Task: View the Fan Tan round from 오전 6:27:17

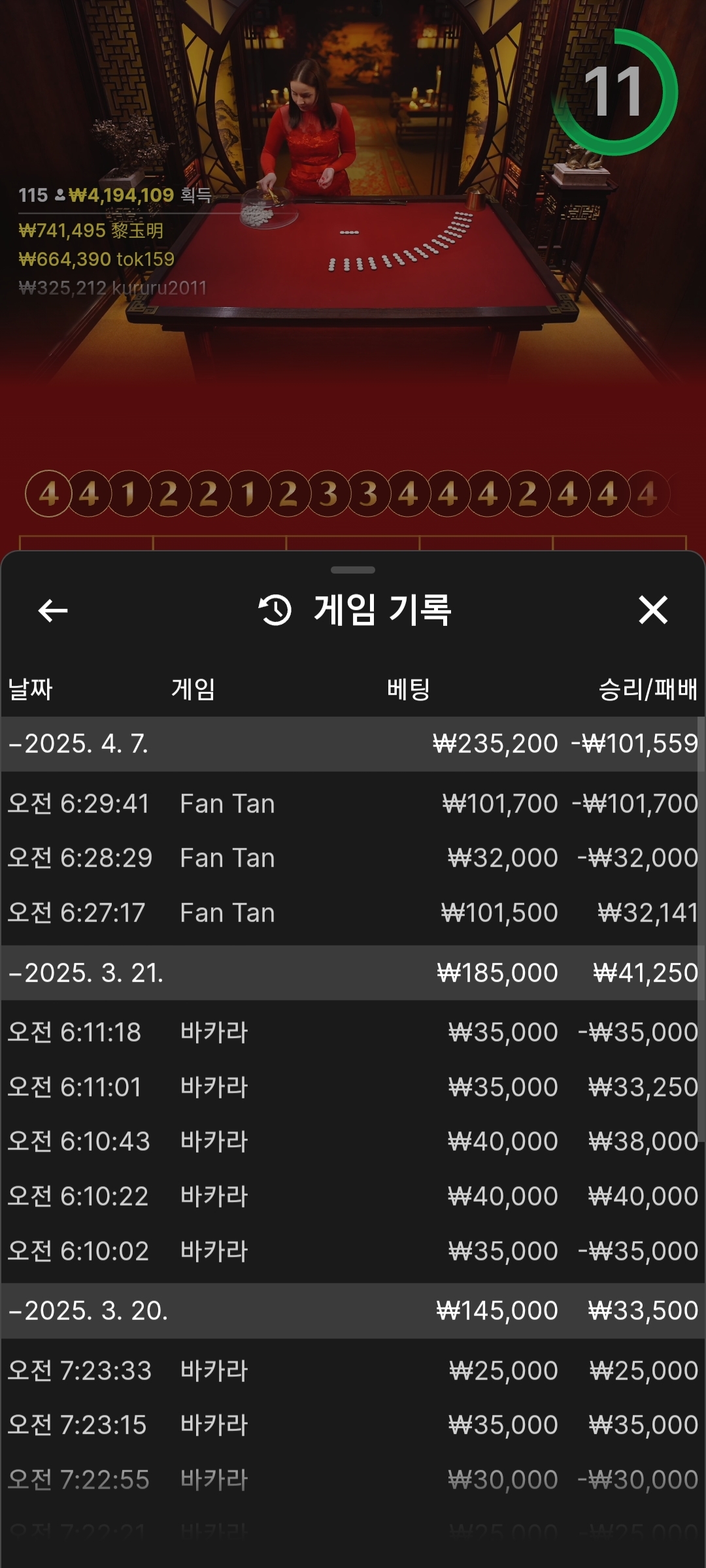Action: point(353,913)
